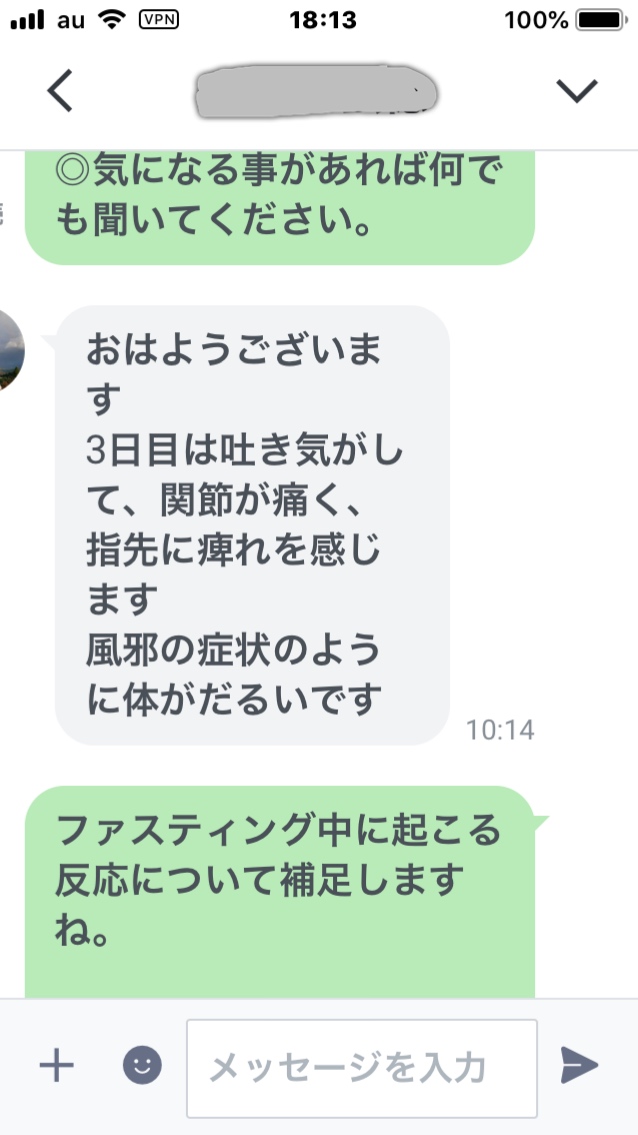Screen dimensions: 638x1135
Task: Go back using the header arrow
Action: coord(60,91)
